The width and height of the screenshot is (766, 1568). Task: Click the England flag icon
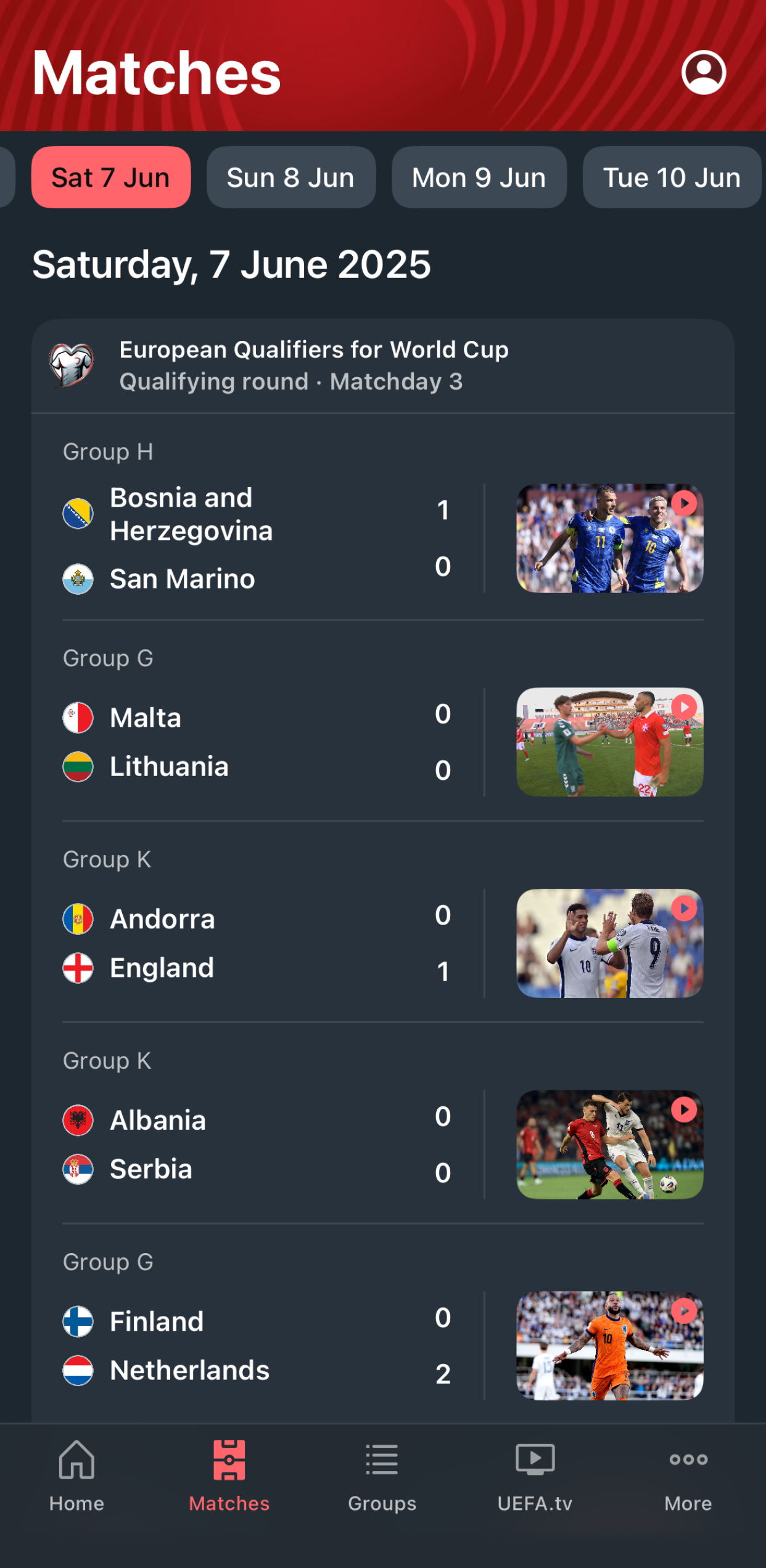(x=78, y=968)
